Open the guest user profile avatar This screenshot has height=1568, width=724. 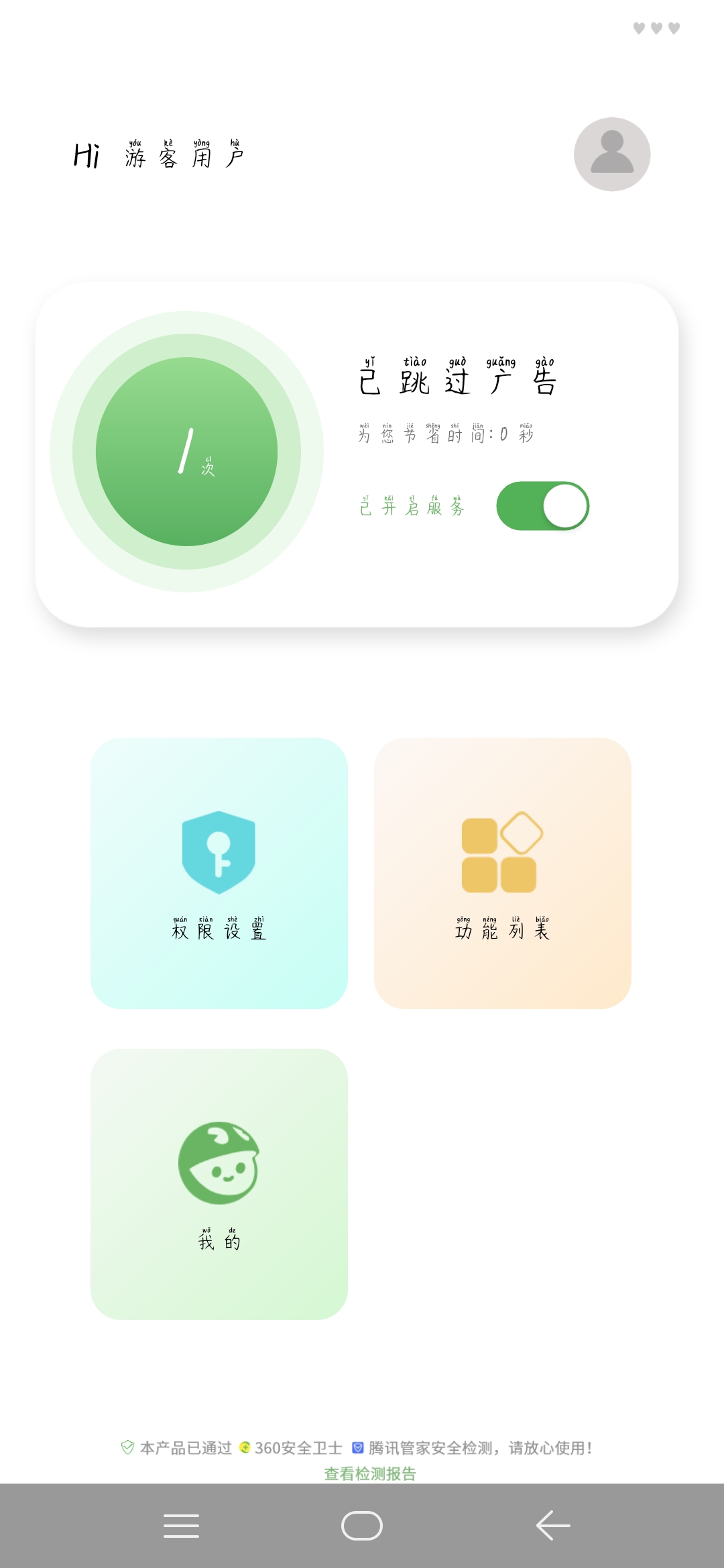click(611, 154)
